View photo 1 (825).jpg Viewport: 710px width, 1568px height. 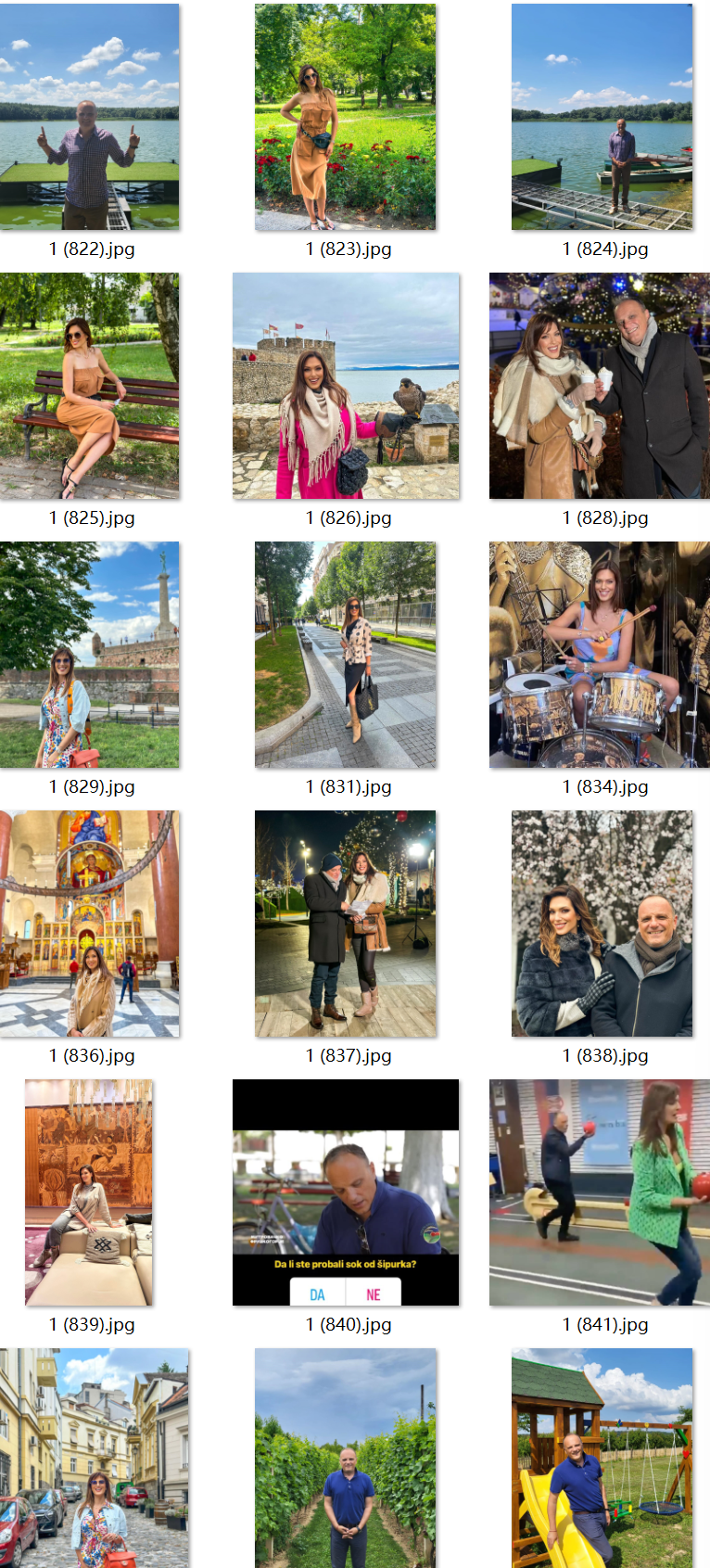tap(90, 386)
